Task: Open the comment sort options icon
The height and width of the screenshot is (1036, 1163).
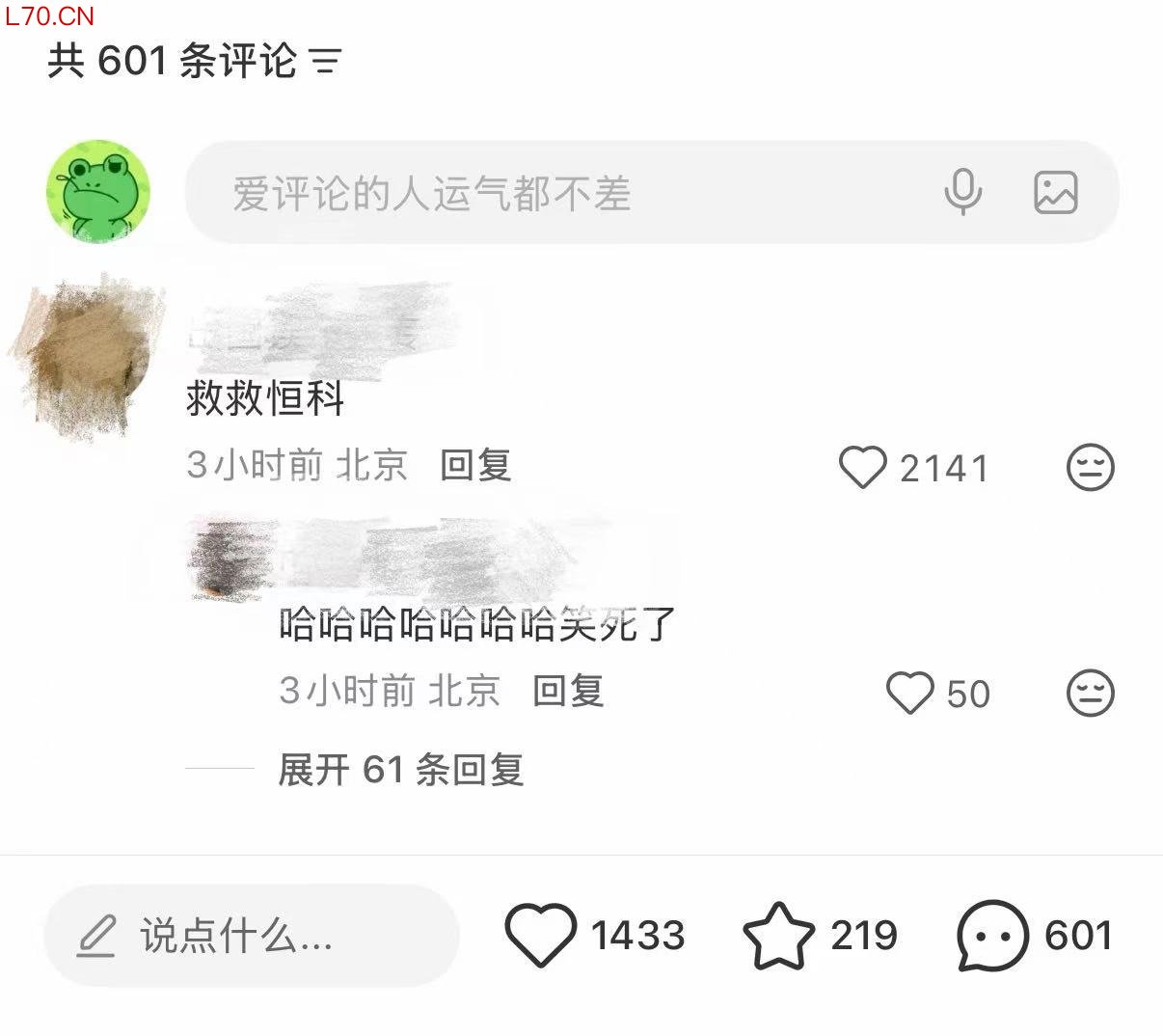Action: (326, 62)
